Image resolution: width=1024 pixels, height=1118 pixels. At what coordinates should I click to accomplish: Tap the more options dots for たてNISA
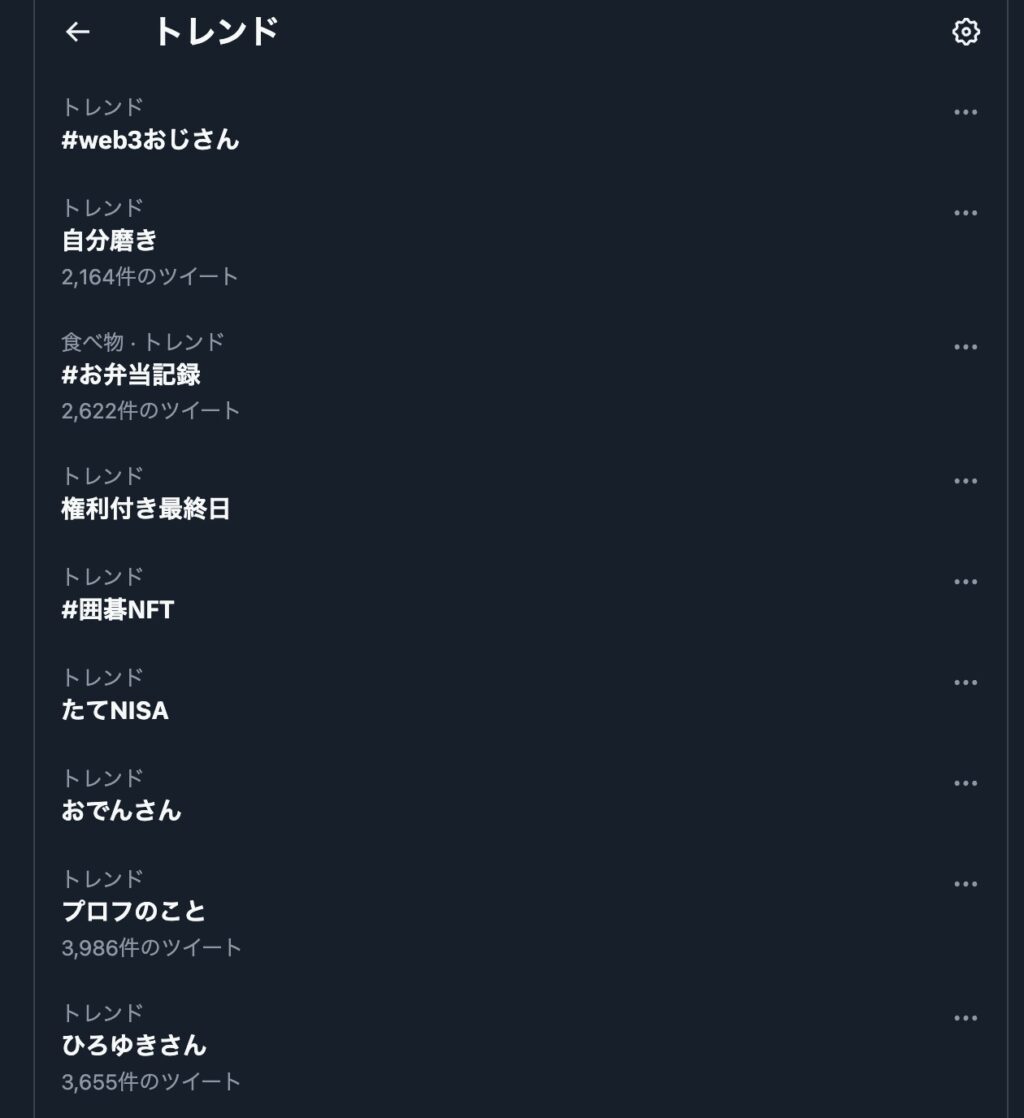point(965,683)
